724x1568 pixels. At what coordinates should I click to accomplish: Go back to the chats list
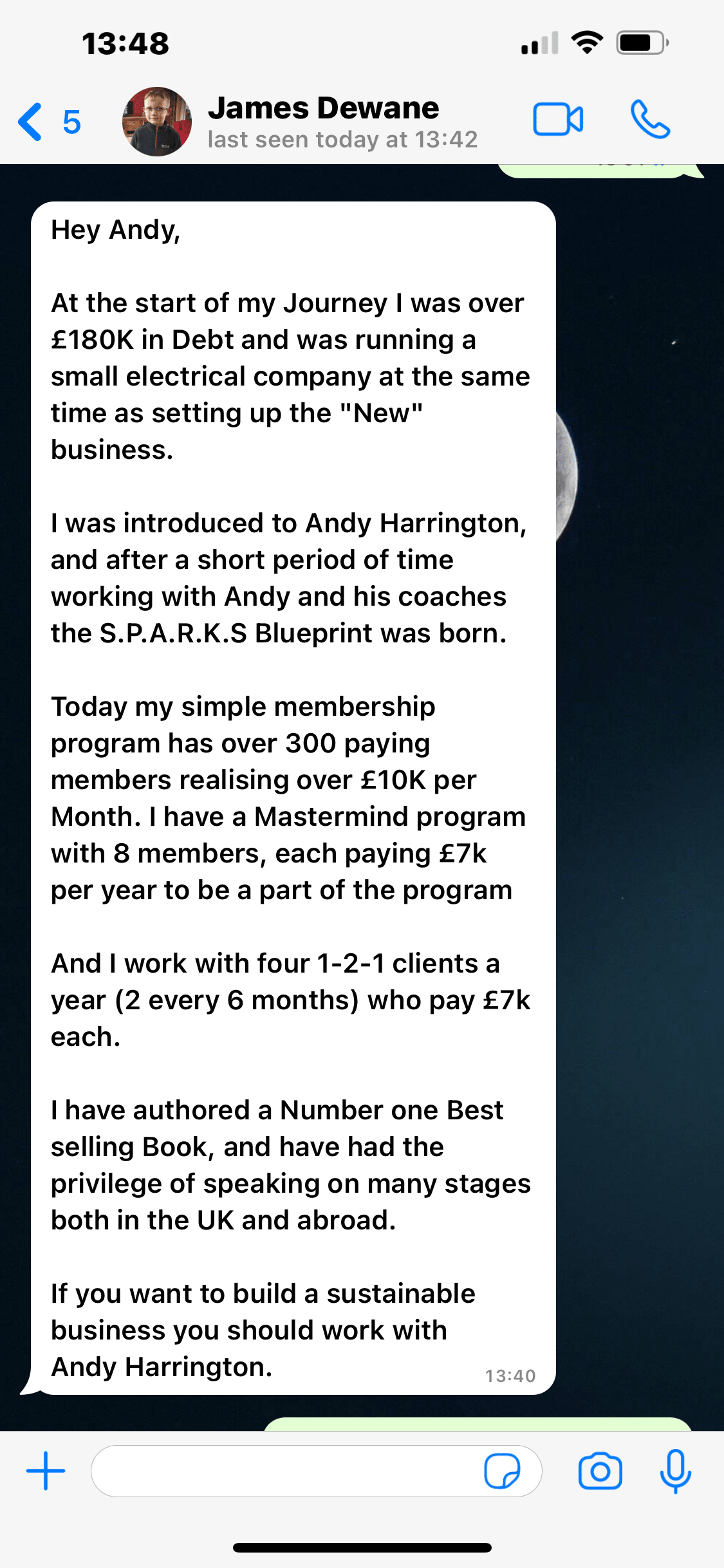pos(49,122)
